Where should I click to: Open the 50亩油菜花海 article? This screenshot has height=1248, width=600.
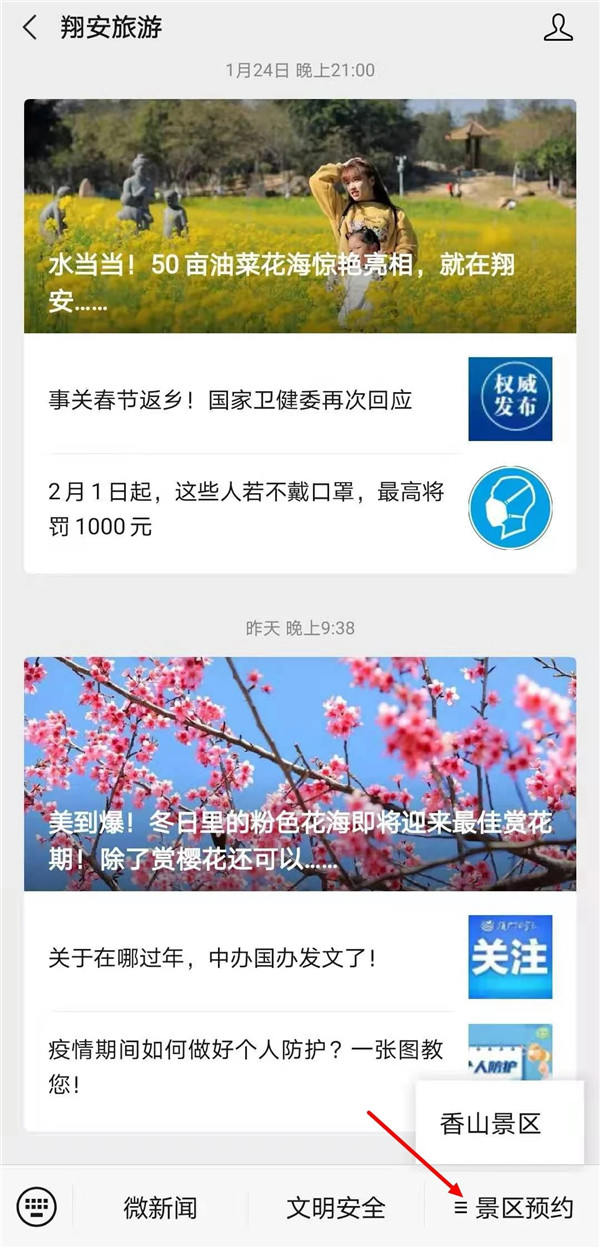(299, 216)
